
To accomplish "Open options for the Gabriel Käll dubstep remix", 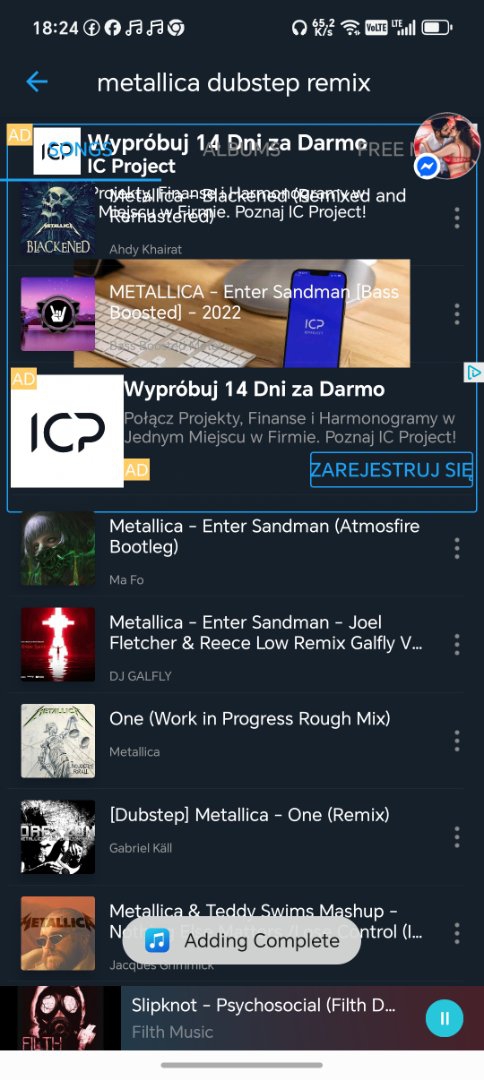I will [x=456, y=838].
